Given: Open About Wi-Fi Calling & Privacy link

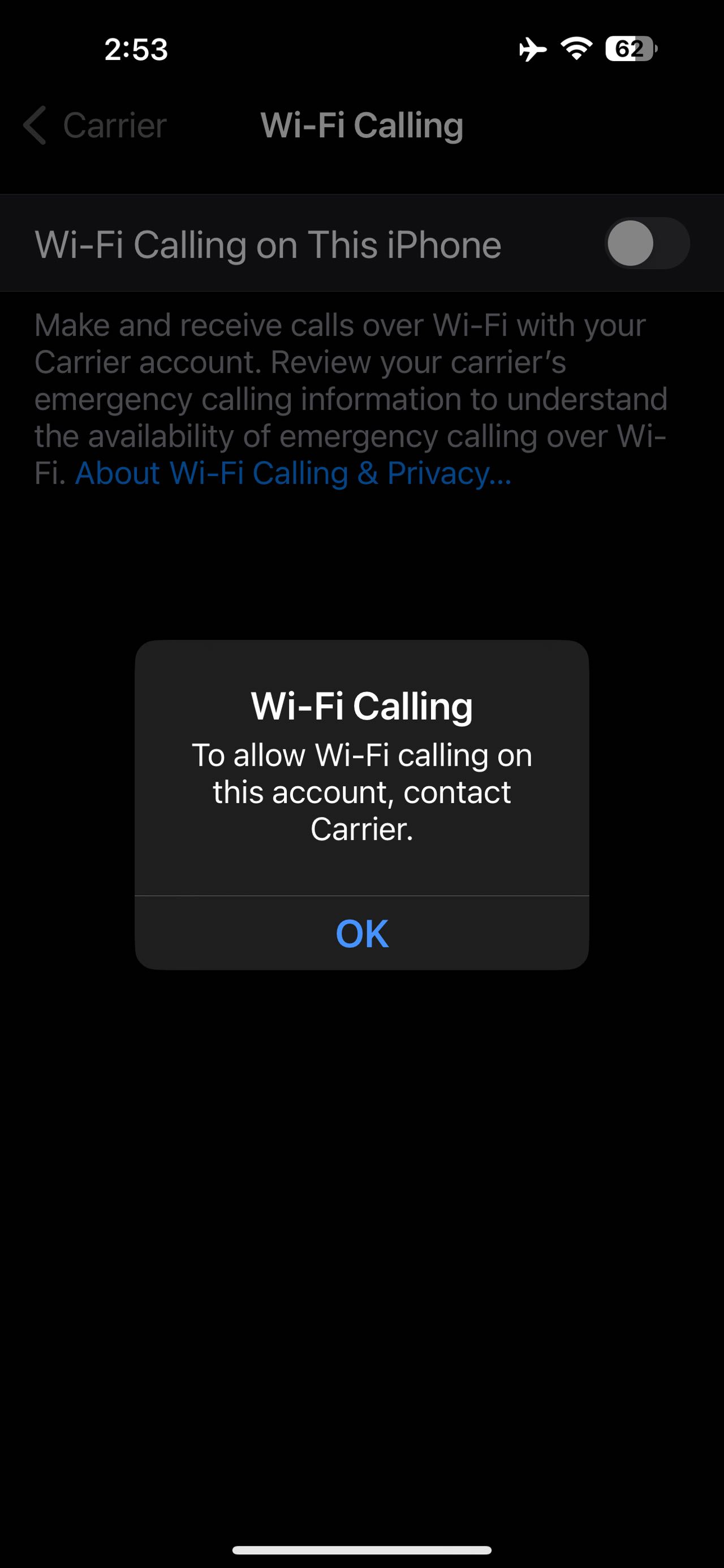Looking at the screenshot, I should coord(293,474).
